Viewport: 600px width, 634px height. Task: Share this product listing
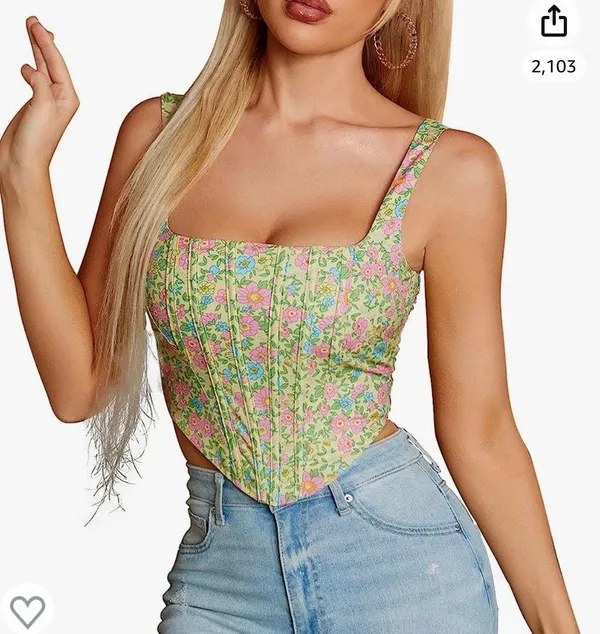coord(554,21)
